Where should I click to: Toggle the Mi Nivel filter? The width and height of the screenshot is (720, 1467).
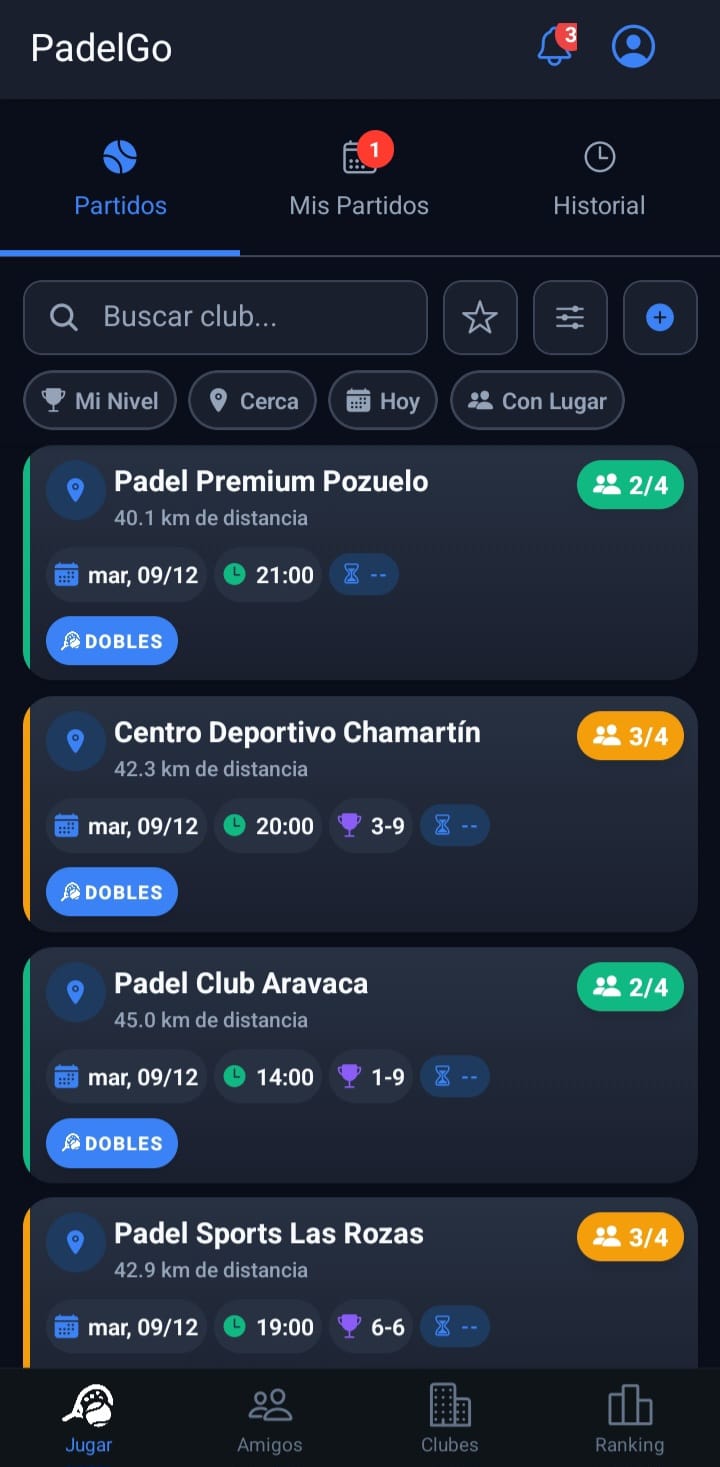click(99, 400)
